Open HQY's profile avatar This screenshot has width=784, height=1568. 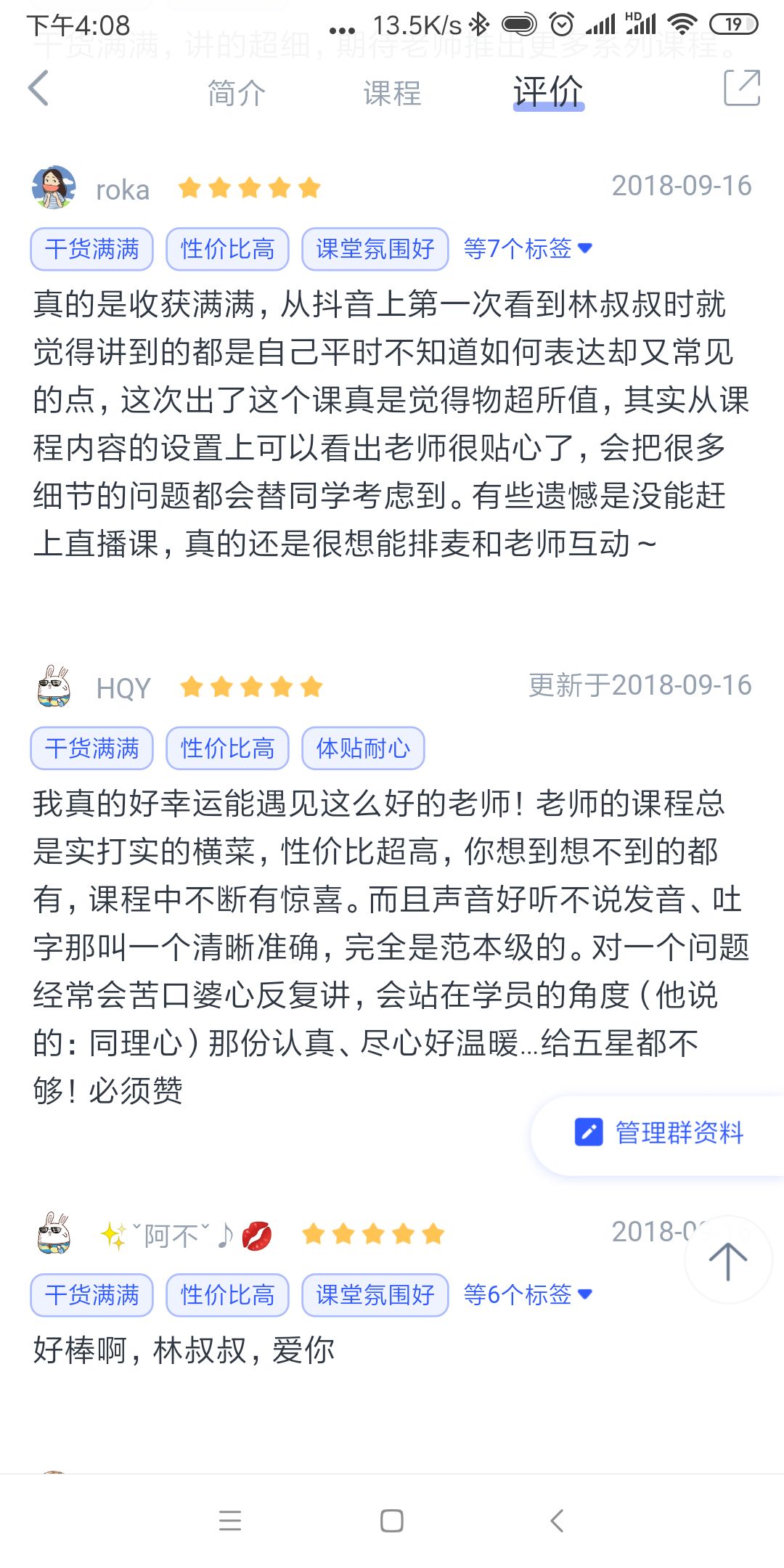(x=54, y=686)
